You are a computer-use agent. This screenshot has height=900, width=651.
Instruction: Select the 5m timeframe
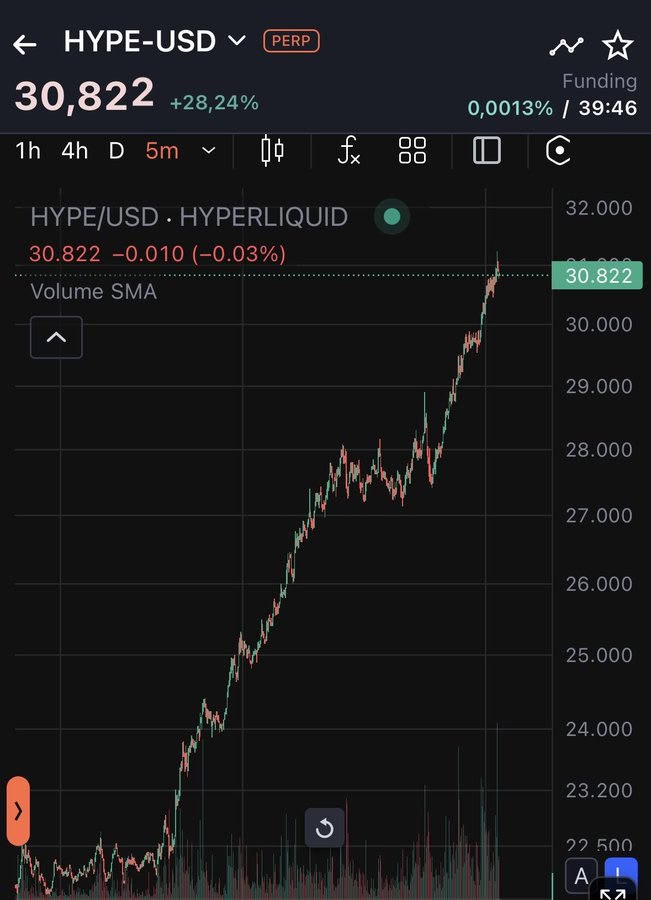click(x=162, y=151)
